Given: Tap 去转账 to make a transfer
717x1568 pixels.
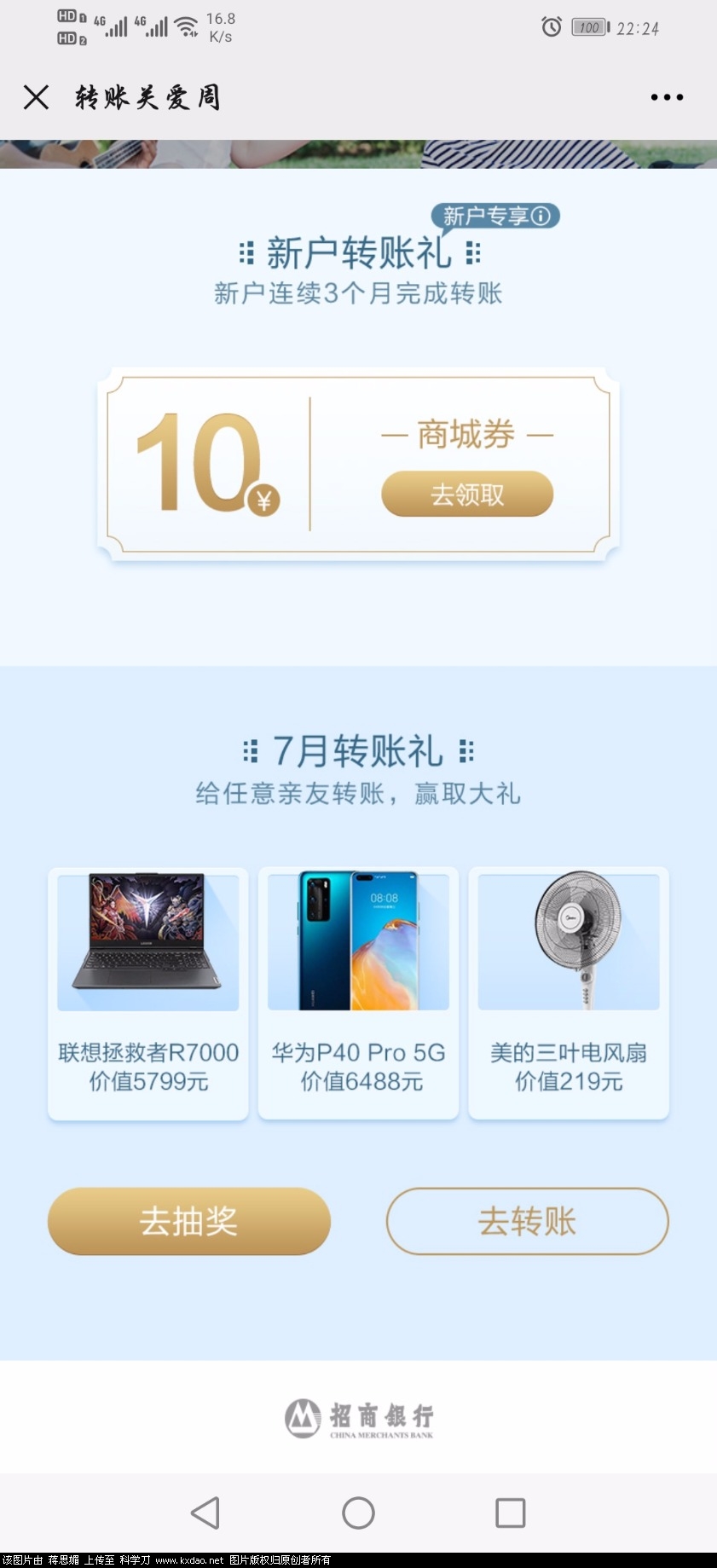Looking at the screenshot, I should click(x=527, y=1221).
